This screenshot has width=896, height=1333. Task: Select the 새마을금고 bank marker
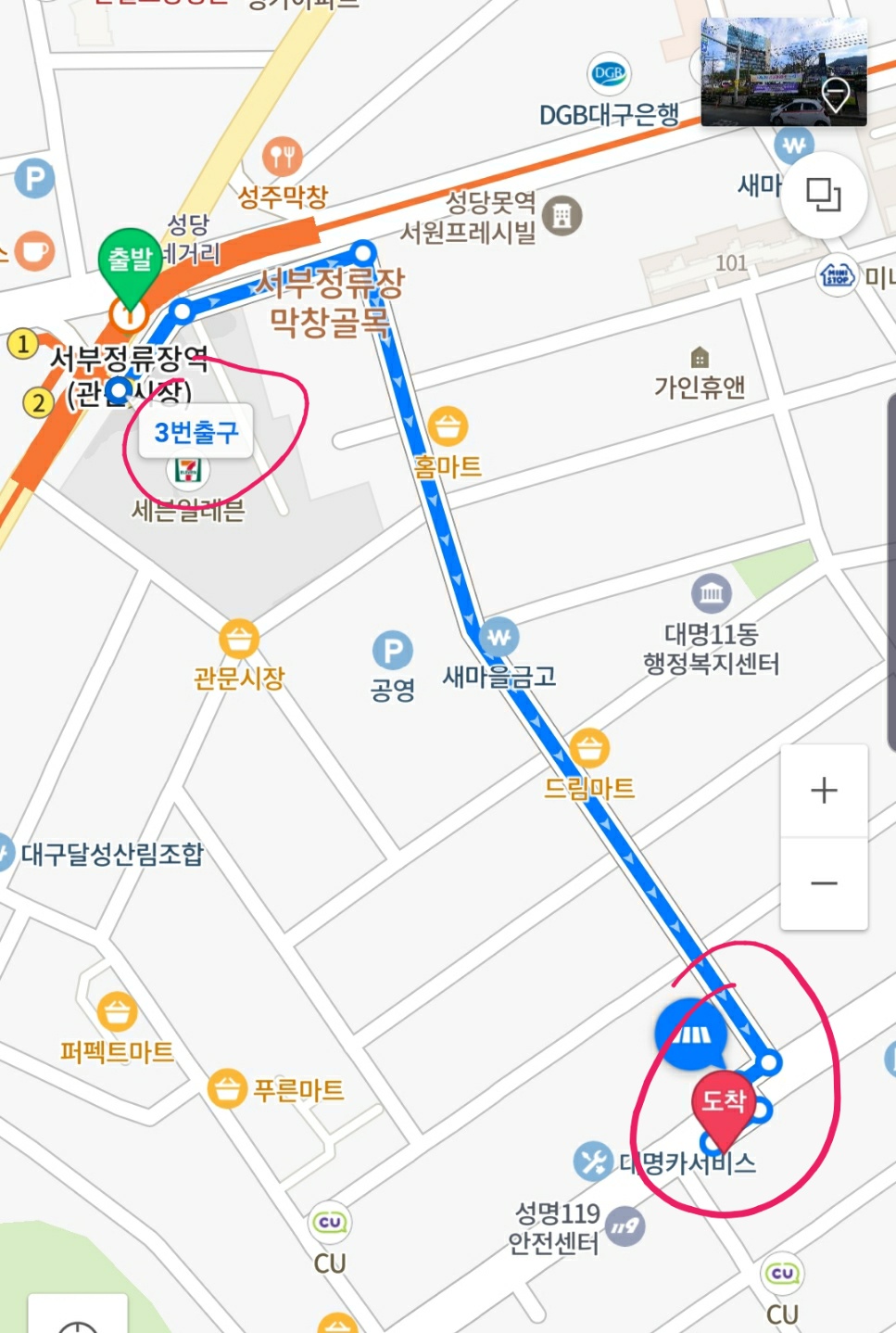(x=498, y=638)
